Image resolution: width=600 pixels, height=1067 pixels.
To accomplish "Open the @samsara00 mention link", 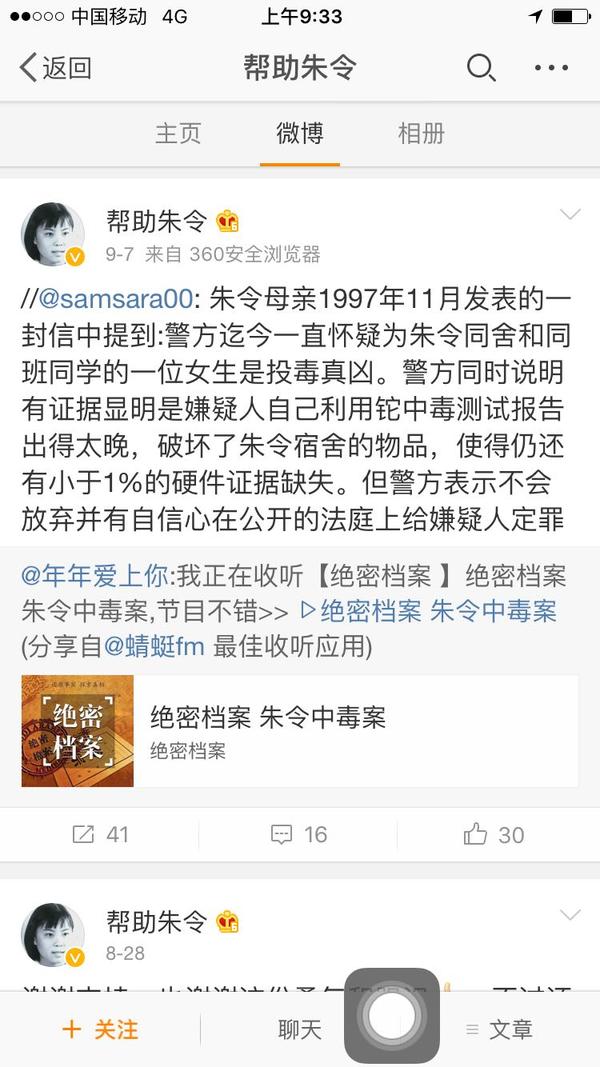I will (x=117, y=298).
